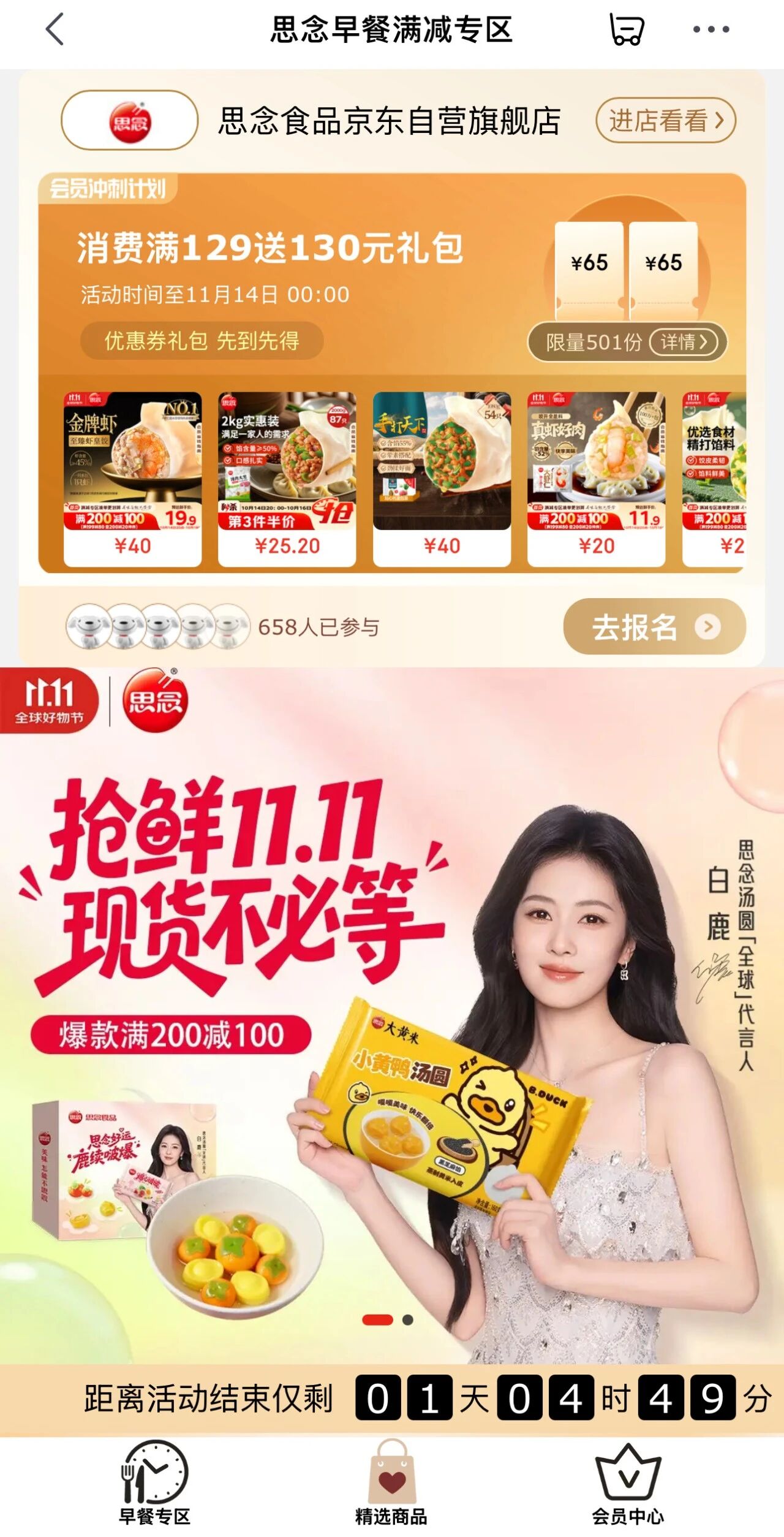Screen dimensions: 784x1537
Task: Go back using the top-left arrow
Action: coord(55,29)
